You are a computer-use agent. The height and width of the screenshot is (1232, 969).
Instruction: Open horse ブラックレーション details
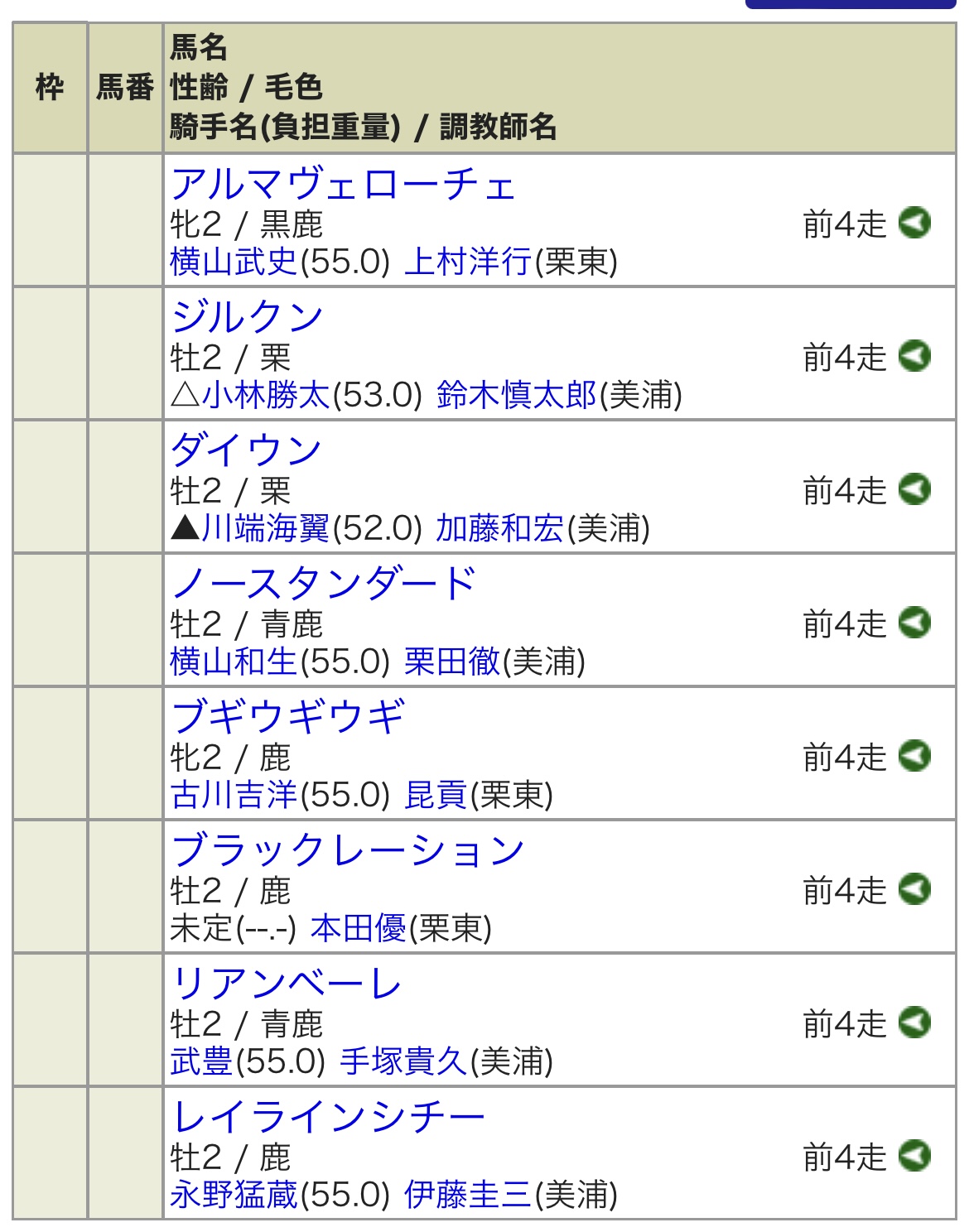tap(348, 850)
